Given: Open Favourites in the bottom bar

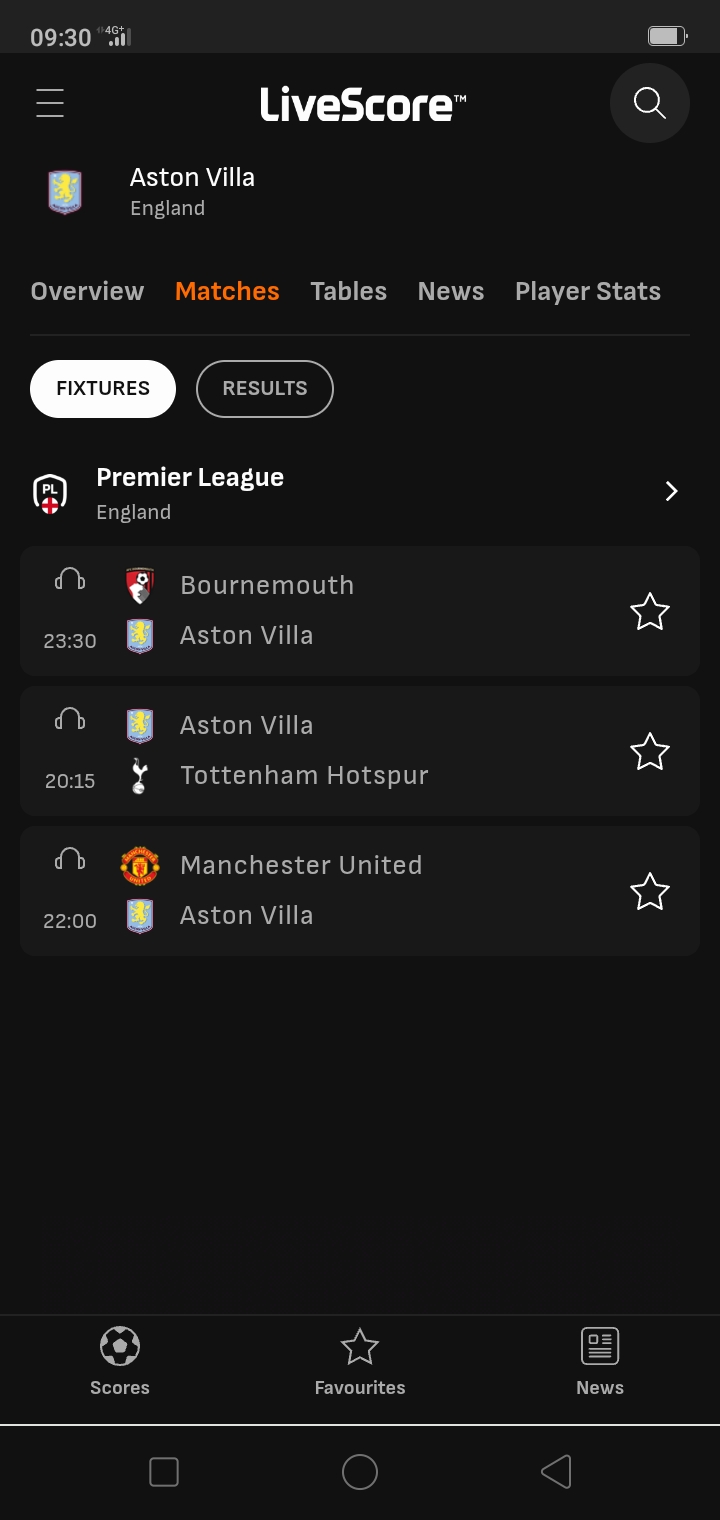Looking at the screenshot, I should point(360,1361).
